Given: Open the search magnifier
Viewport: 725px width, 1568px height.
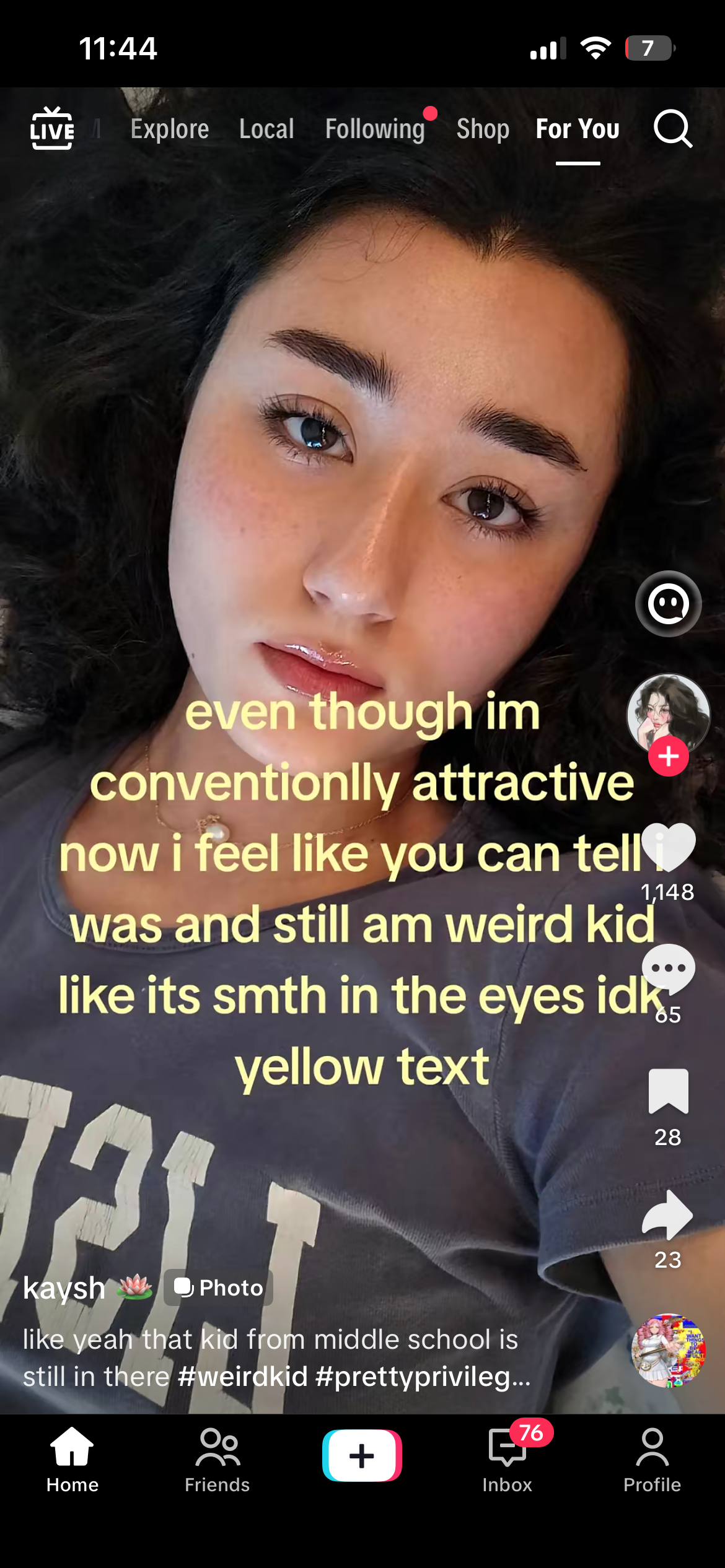Looking at the screenshot, I should [x=672, y=129].
